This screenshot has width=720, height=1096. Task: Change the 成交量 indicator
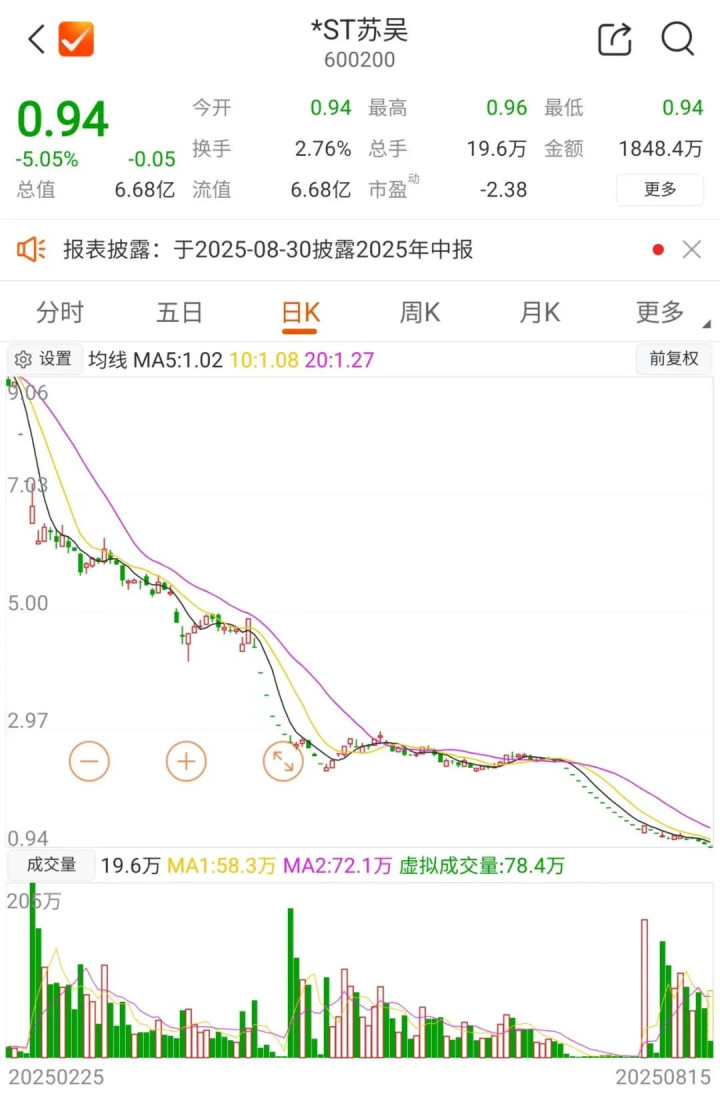pyautogui.click(x=51, y=865)
